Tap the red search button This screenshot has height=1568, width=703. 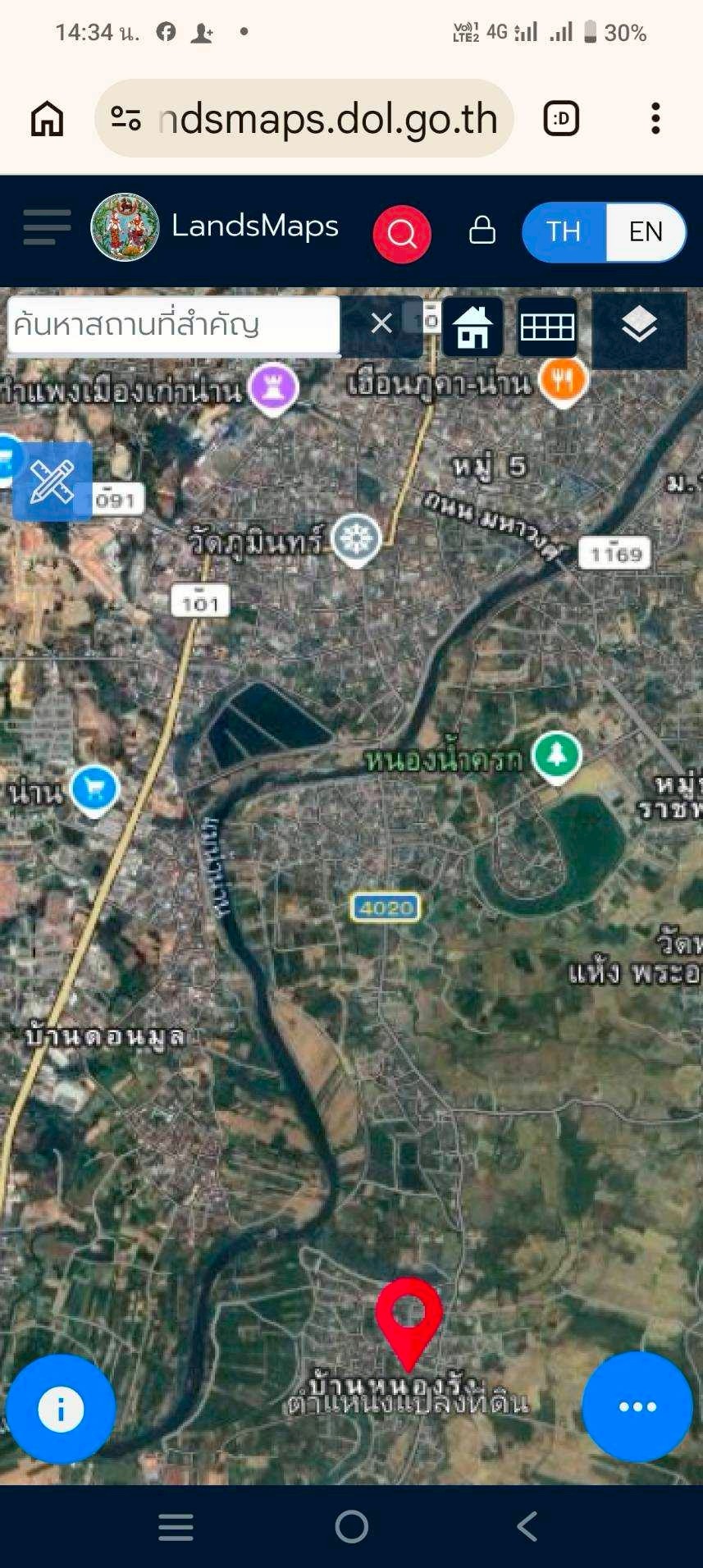(402, 234)
